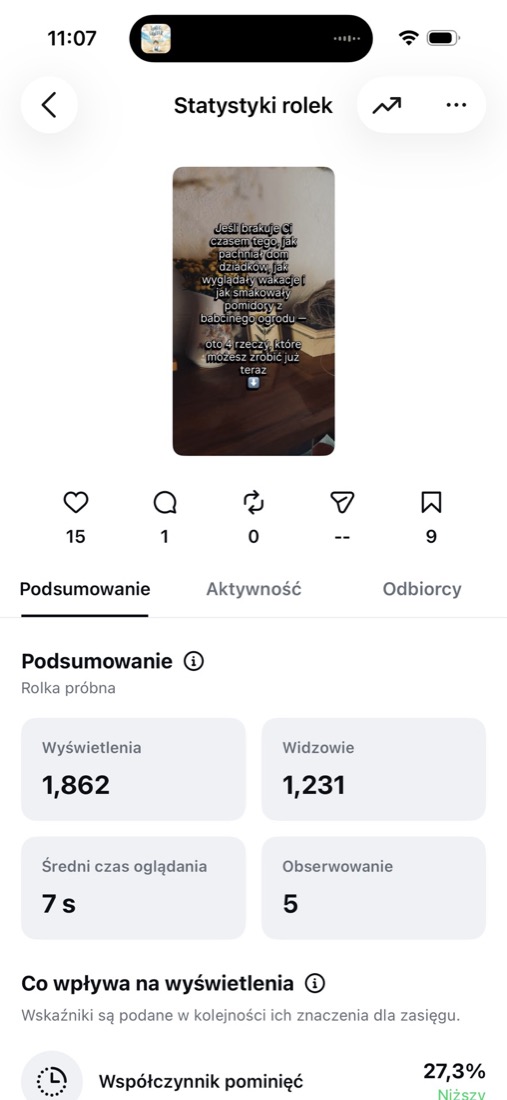Switch to the Odbiorcy tab
This screenshot has height=1100, width=507.
(x=421, y=589)
